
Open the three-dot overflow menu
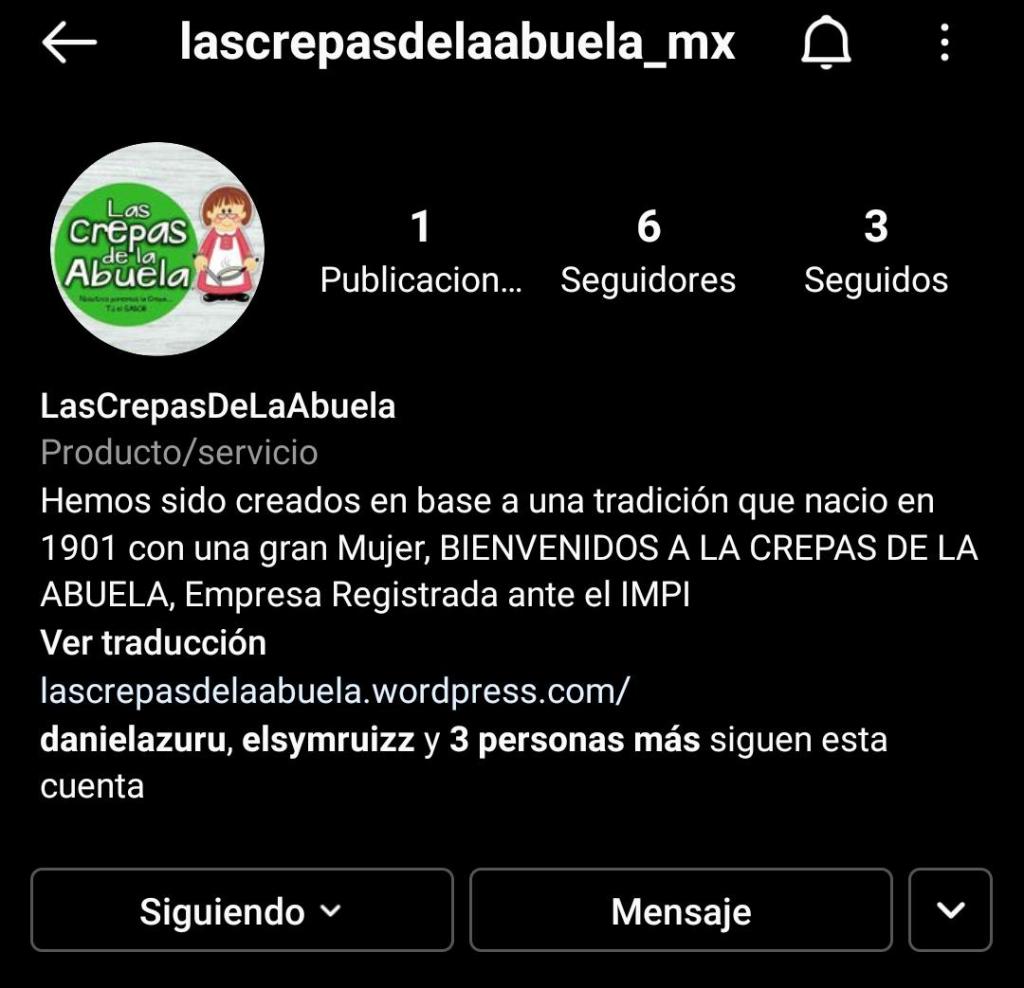(944, 43)
